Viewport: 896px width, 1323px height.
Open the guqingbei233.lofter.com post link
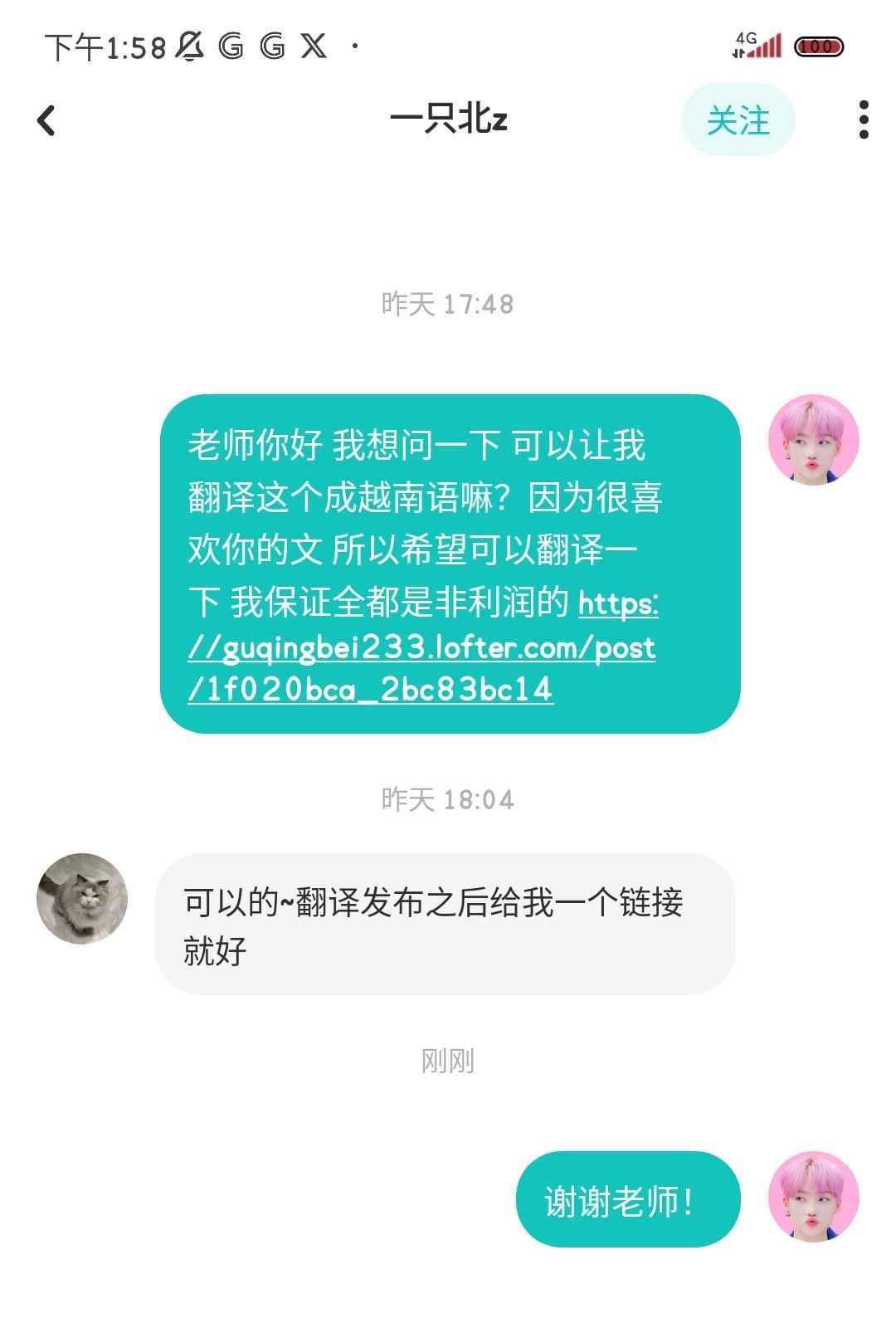coord(421,648)
